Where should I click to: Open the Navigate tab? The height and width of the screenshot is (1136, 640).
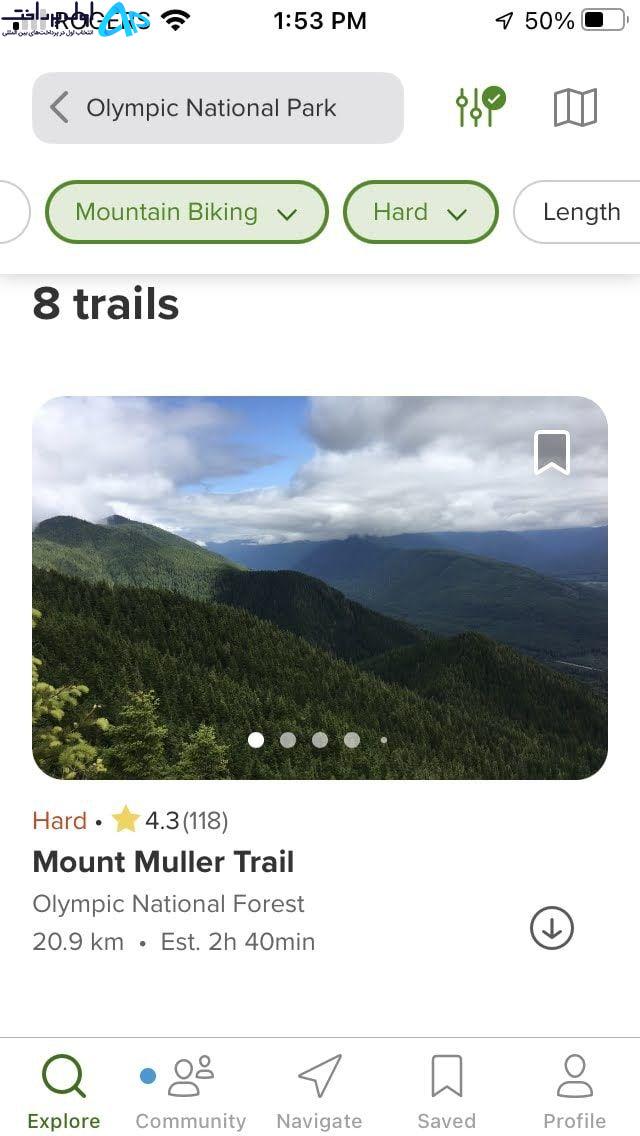pyautogui.click(x=319, y=1092)
